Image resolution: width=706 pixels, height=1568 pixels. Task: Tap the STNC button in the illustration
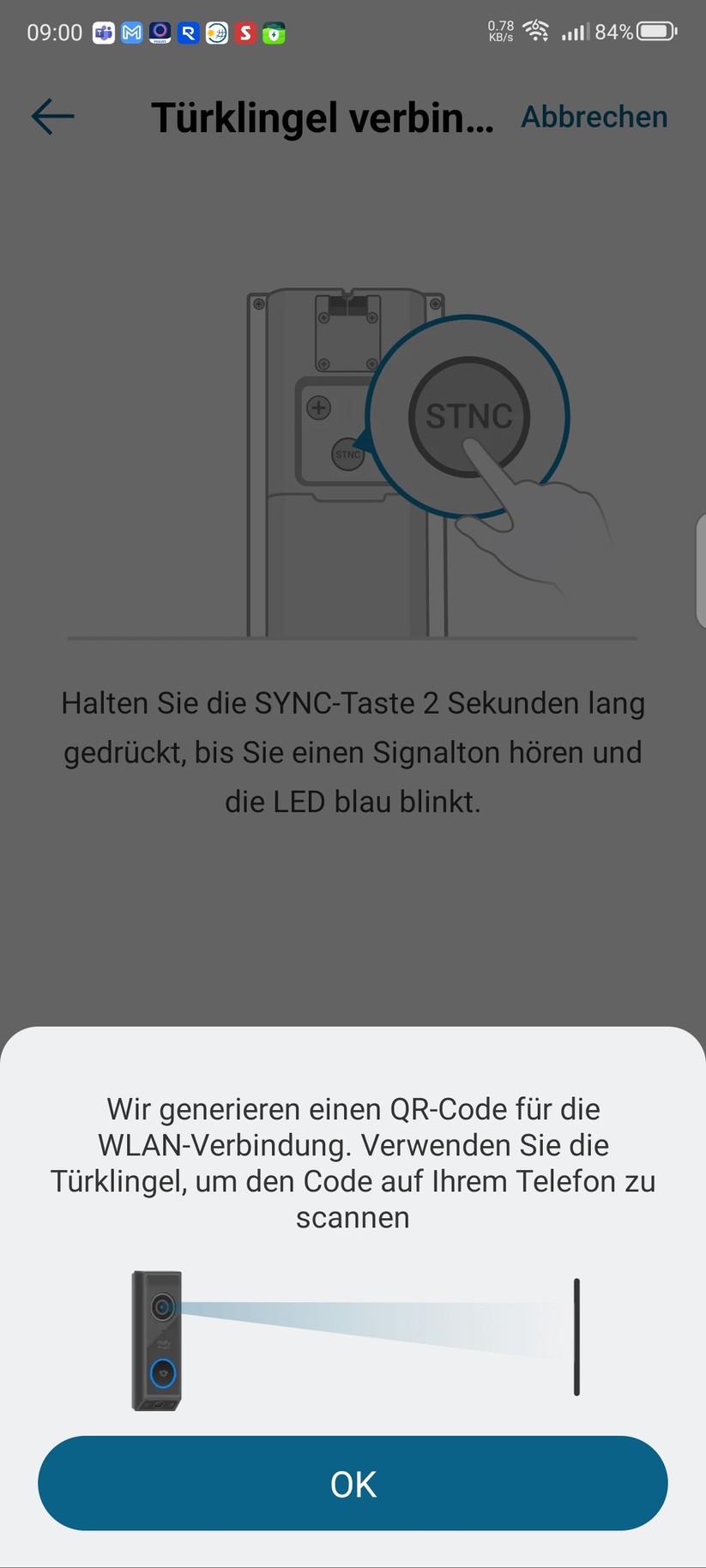tap(468, 416)
